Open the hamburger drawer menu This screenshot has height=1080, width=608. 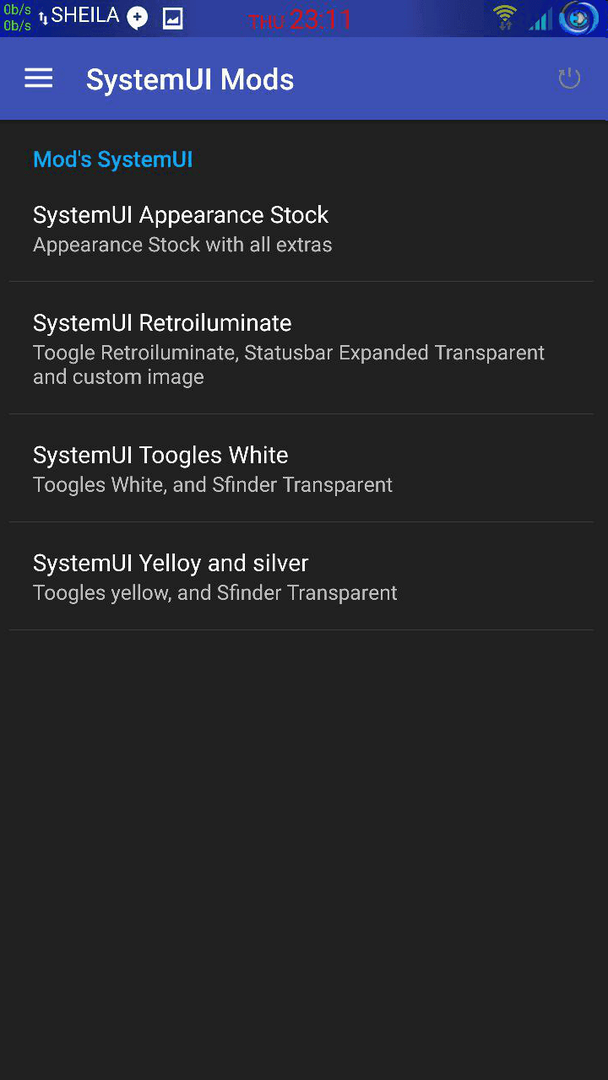coord(39,79)
